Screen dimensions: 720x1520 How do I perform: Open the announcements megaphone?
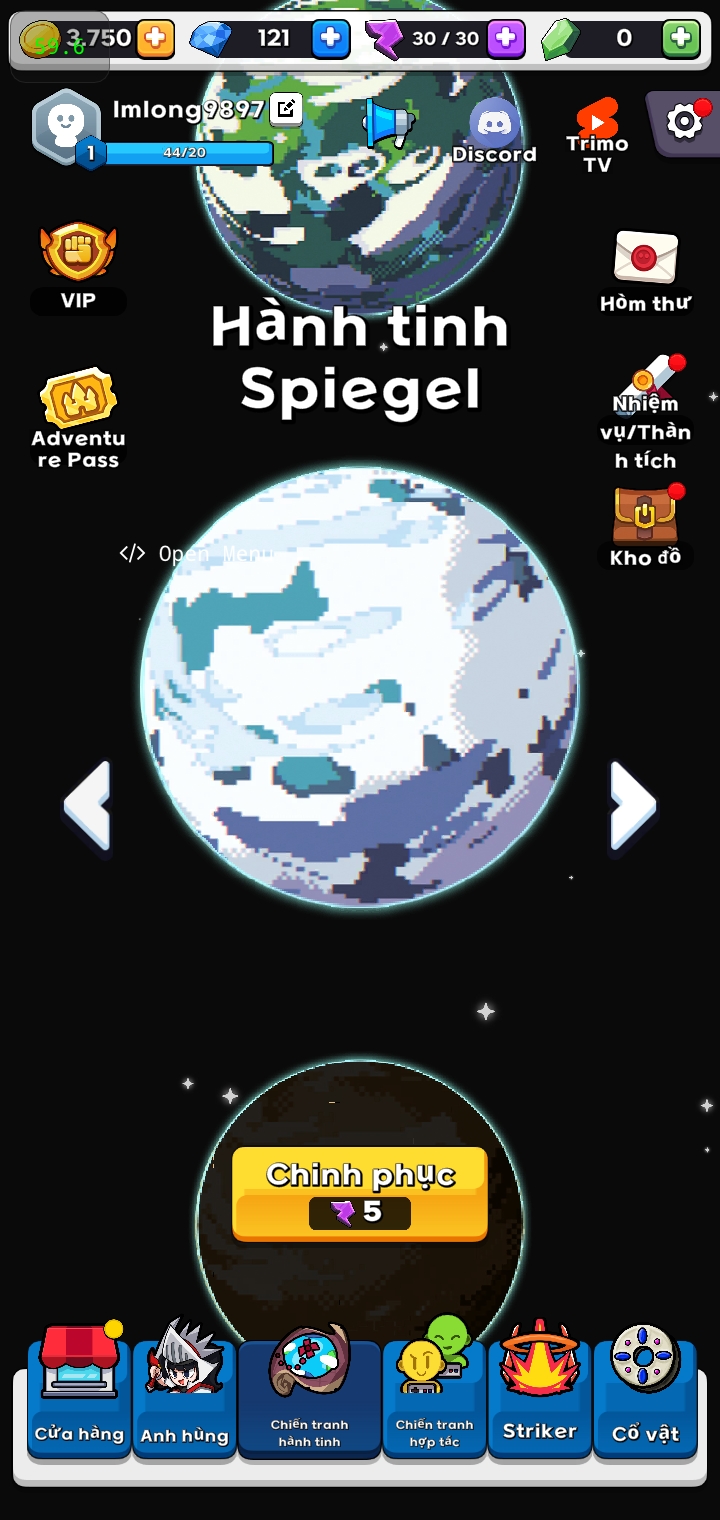coord(387,124)
